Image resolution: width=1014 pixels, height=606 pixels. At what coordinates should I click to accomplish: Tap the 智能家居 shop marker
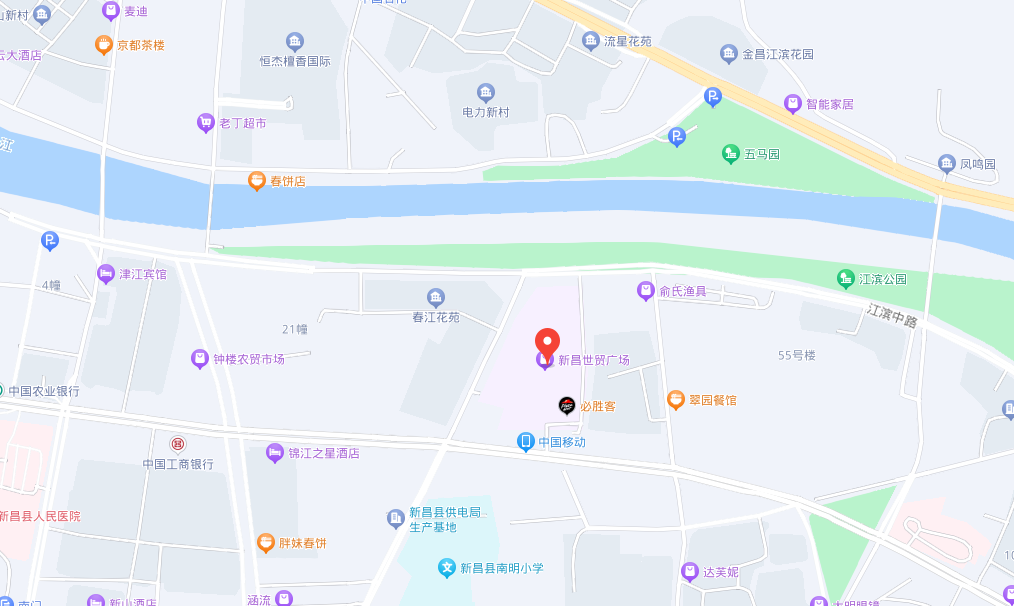(x=793, y=103)
